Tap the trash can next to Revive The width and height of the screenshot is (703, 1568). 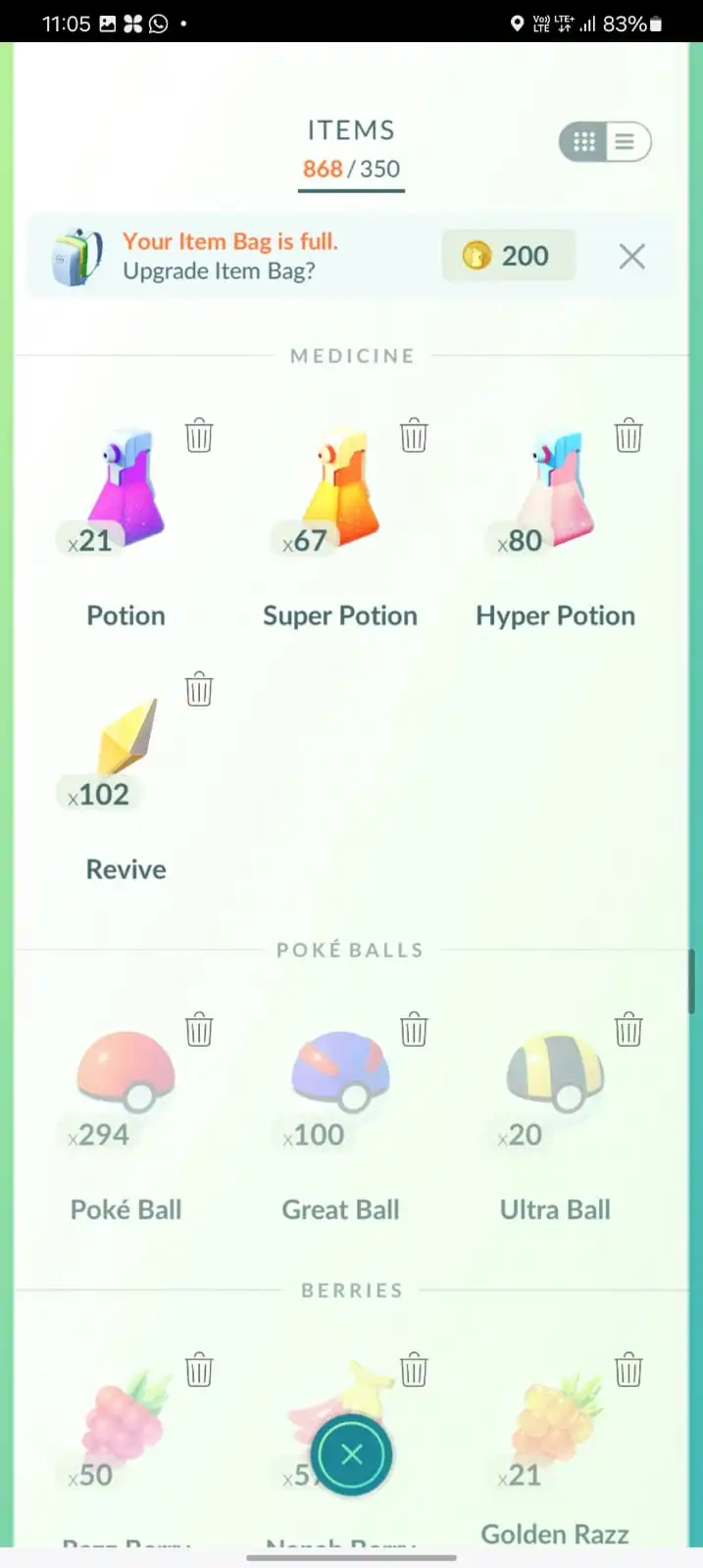point(199,689)
